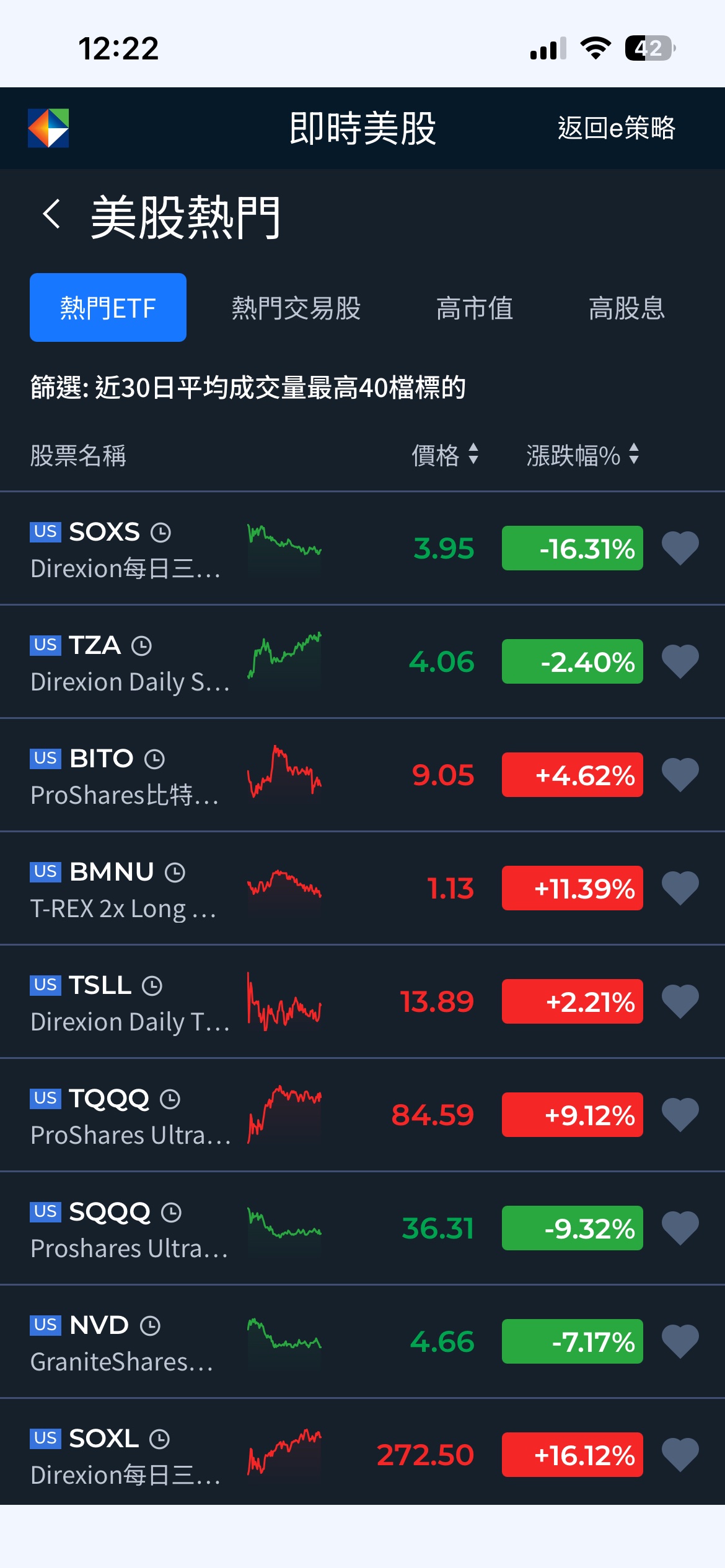Sort the list by 價格
This screenshot has width=725, height=1568.
pyautogui.click(x=445, y=455)
